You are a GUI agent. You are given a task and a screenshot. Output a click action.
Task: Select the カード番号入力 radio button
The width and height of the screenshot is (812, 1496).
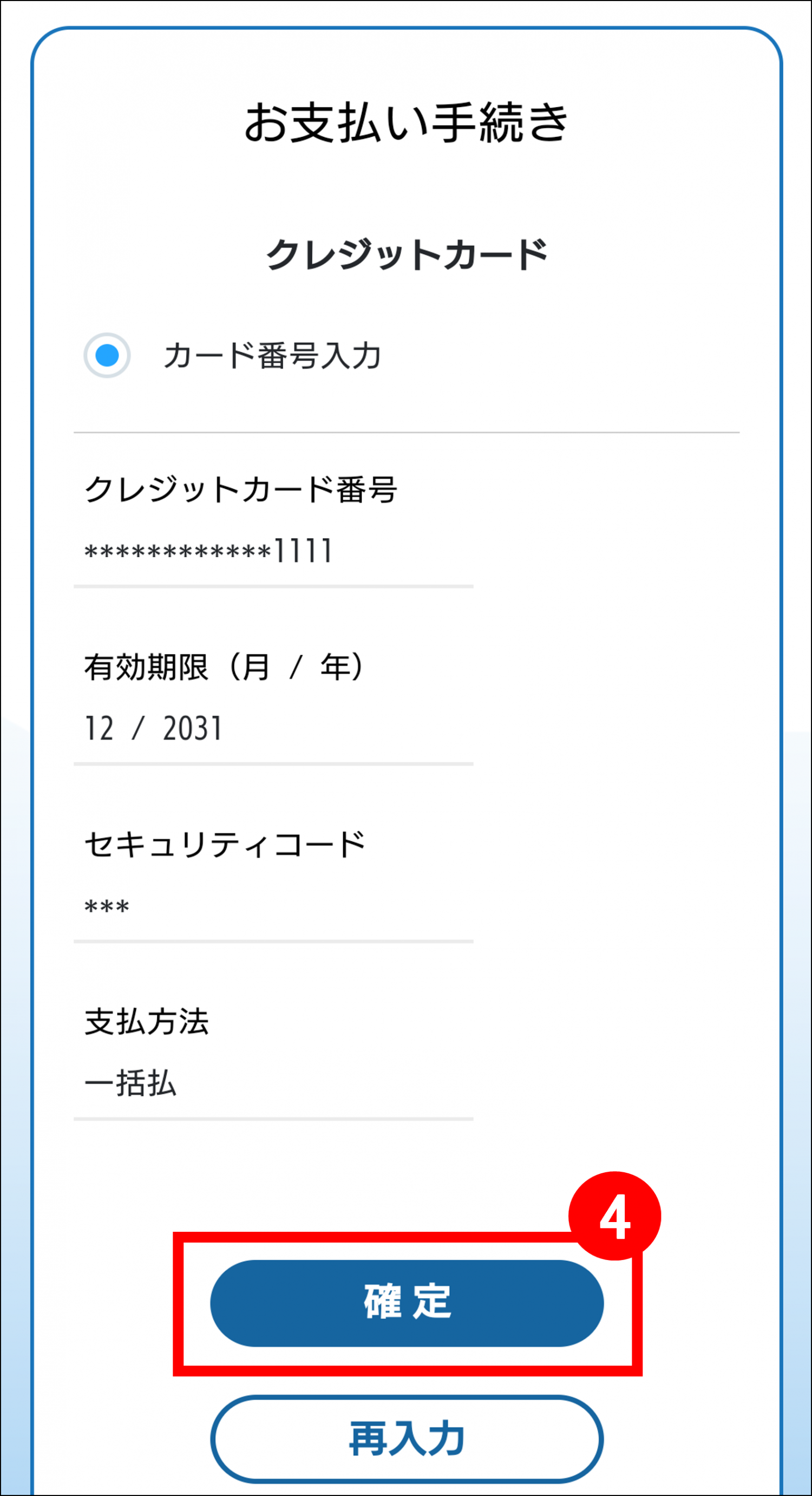coord(107,355)
